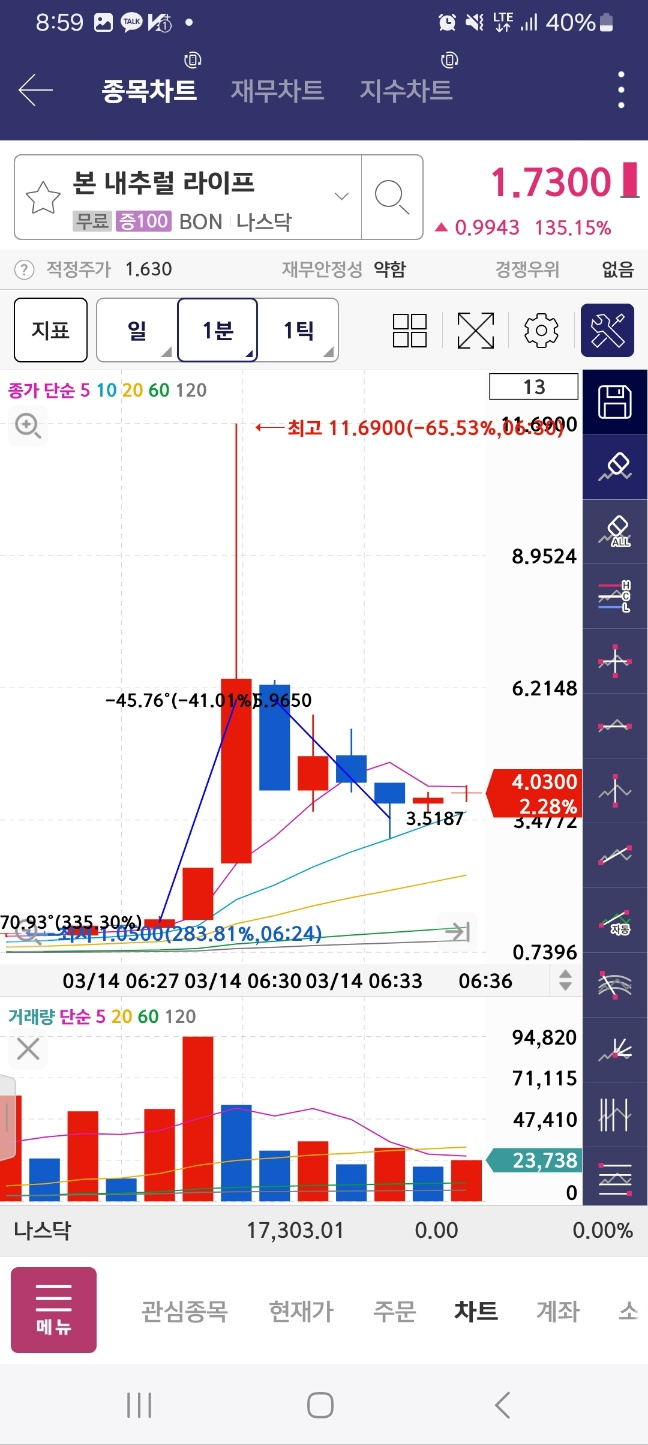Switch to the 지수차트 tab
This screenshot has width=648, height=1445.
pyautogui.click(x=406, y=90)
